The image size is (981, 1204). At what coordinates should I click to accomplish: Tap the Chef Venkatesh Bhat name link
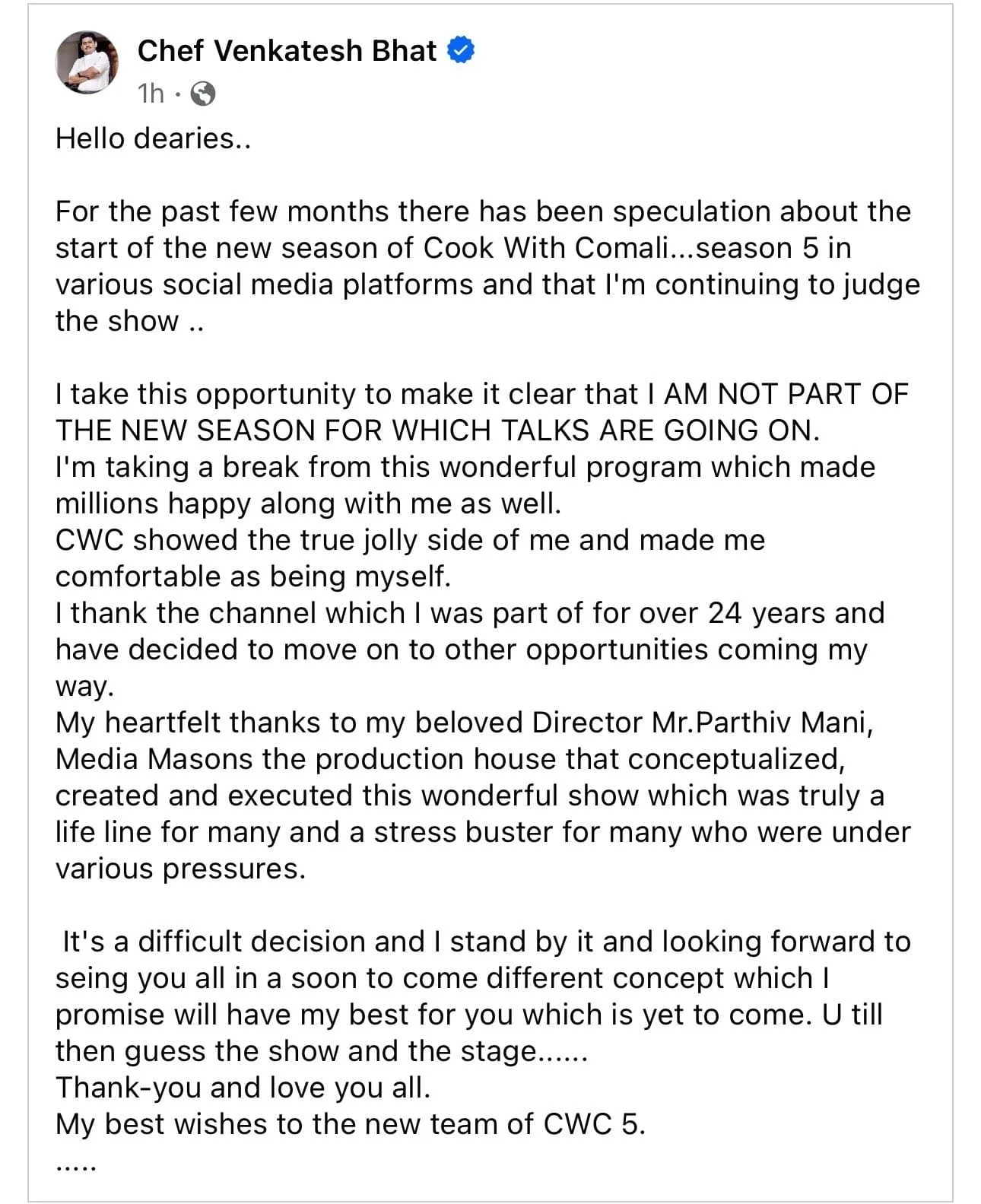(287, 51)
